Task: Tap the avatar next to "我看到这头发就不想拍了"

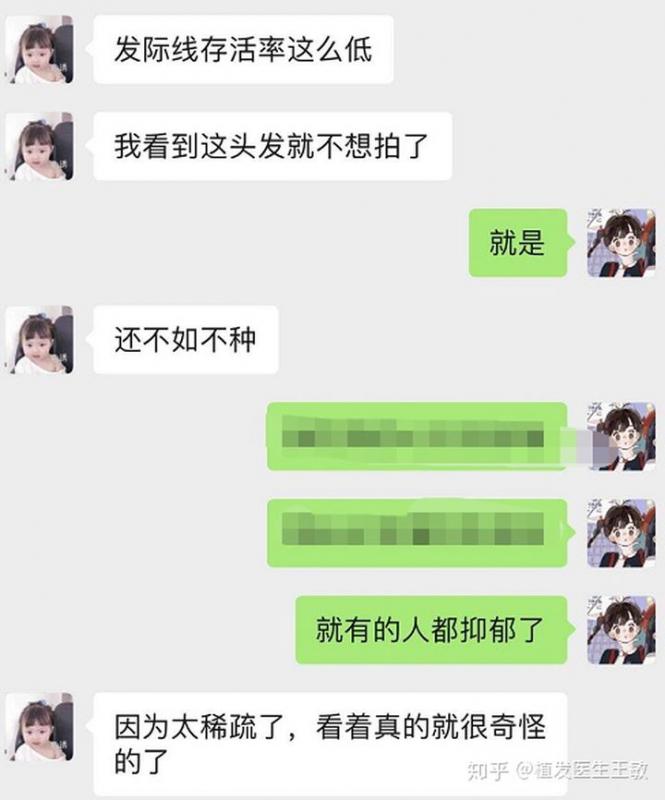Action: 39,146
